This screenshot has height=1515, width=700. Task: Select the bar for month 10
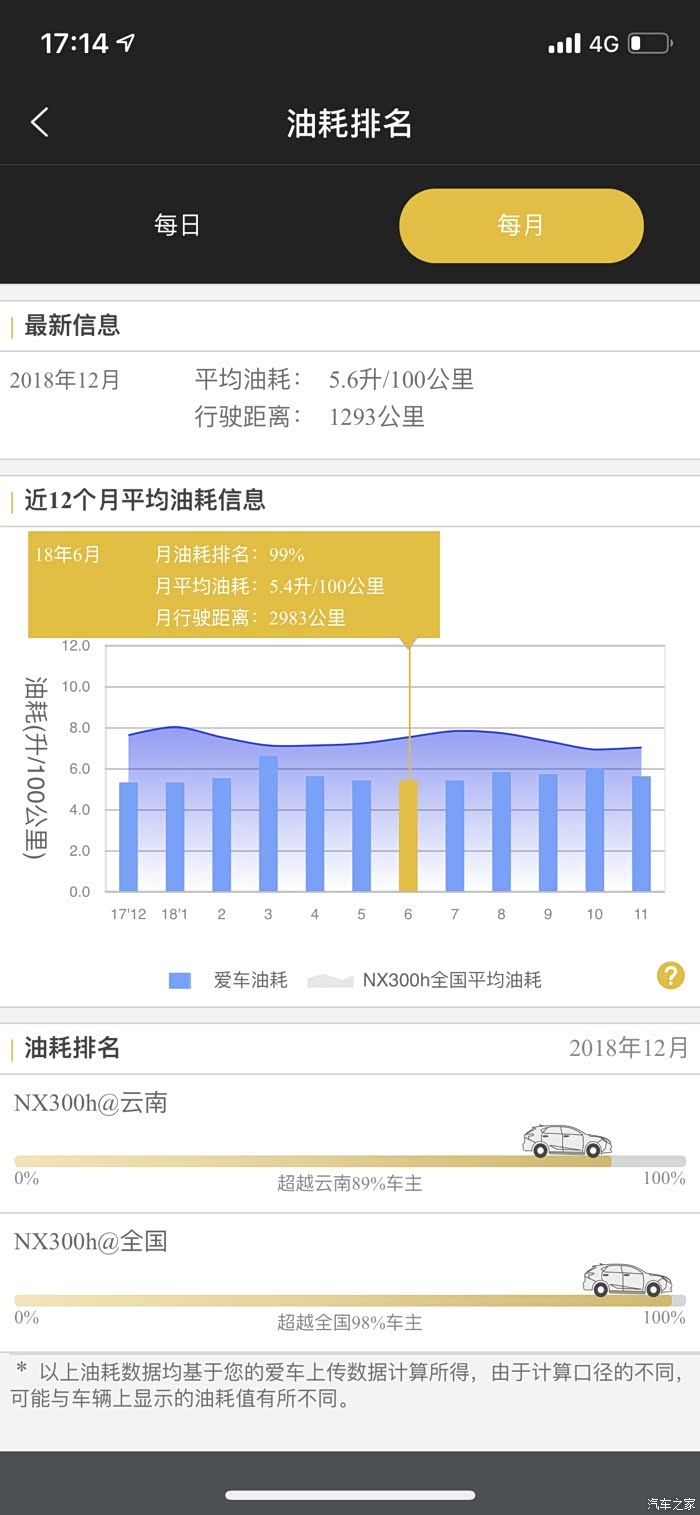594,830
